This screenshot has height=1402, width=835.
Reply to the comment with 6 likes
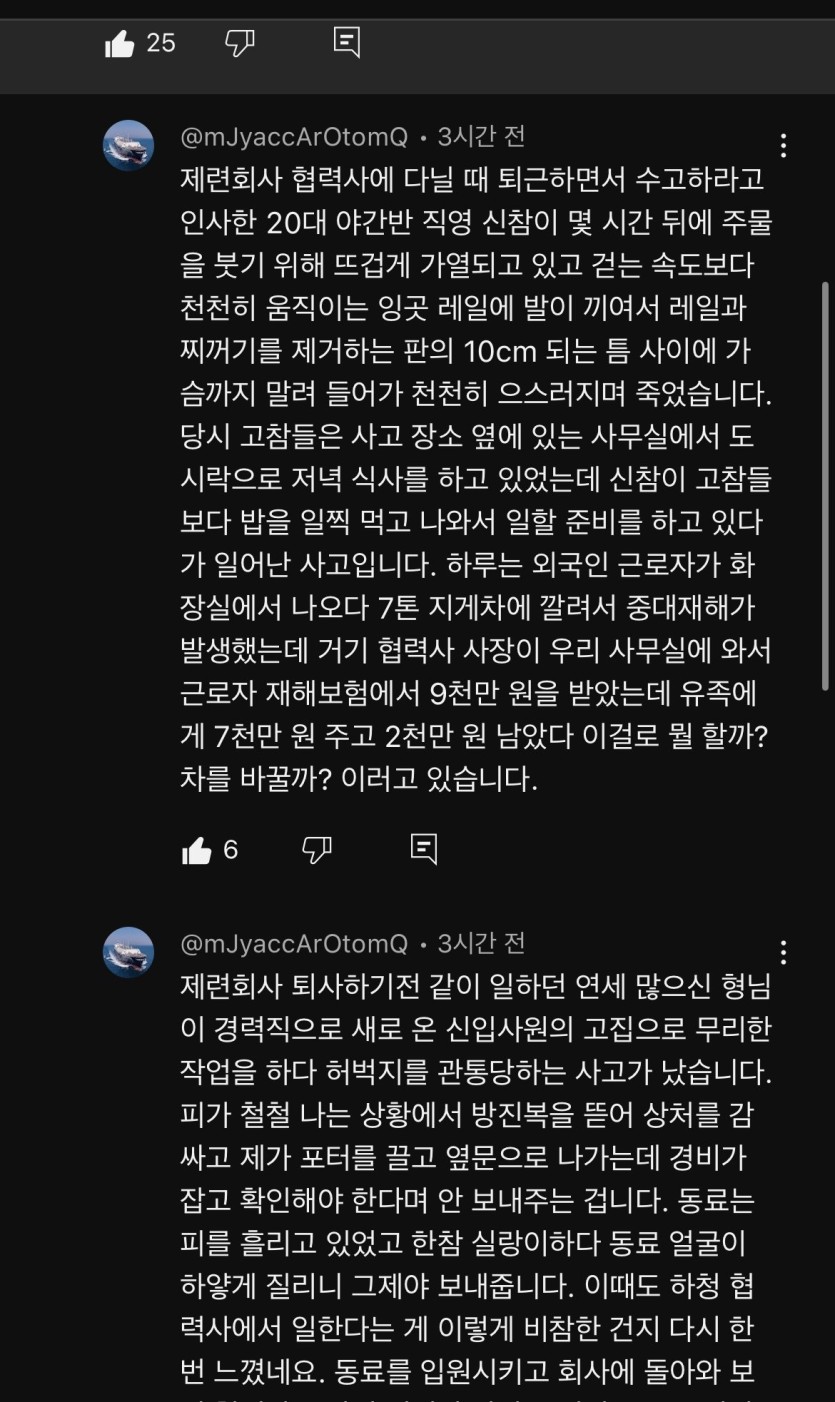[424, 849]
